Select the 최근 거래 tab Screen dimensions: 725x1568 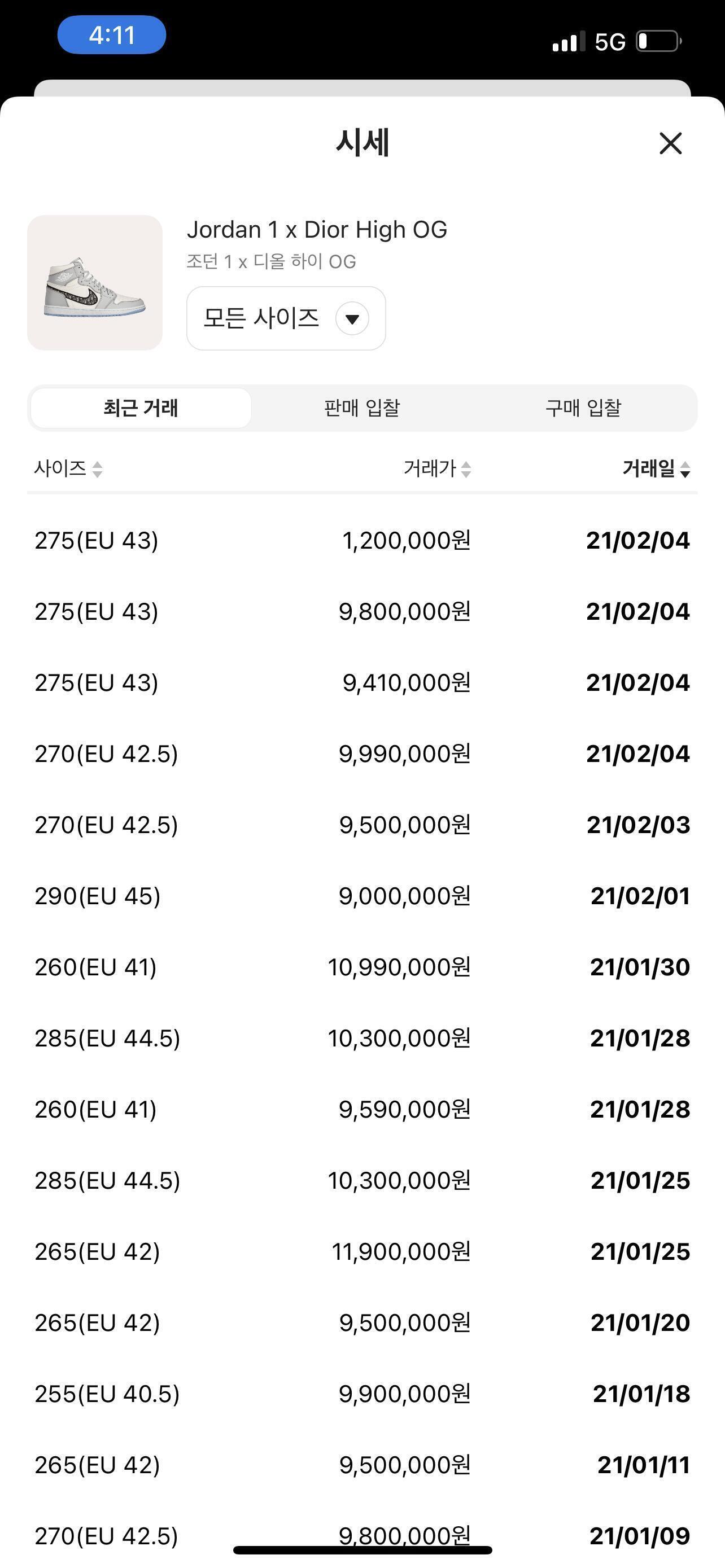[141, 408]
